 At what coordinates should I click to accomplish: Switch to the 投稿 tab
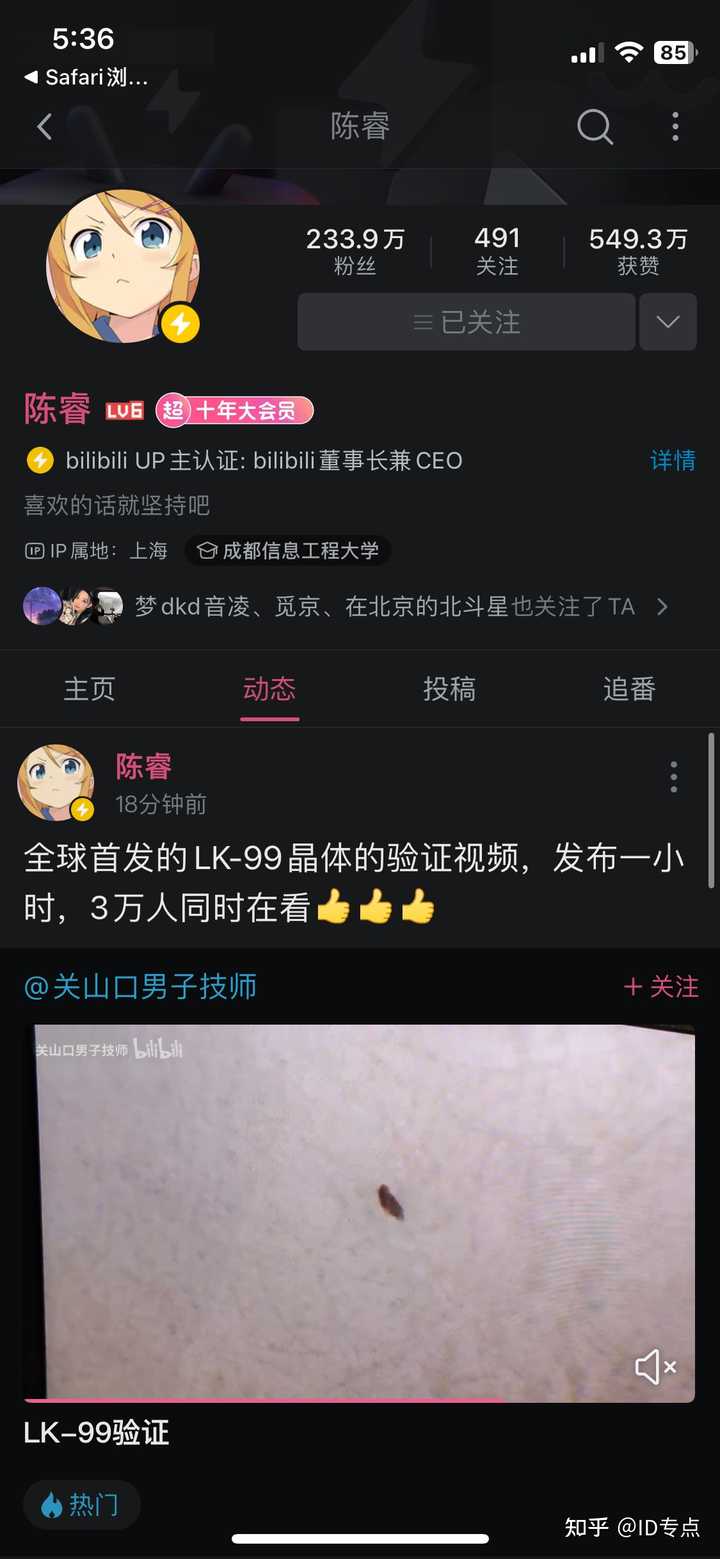click(449, 689)
